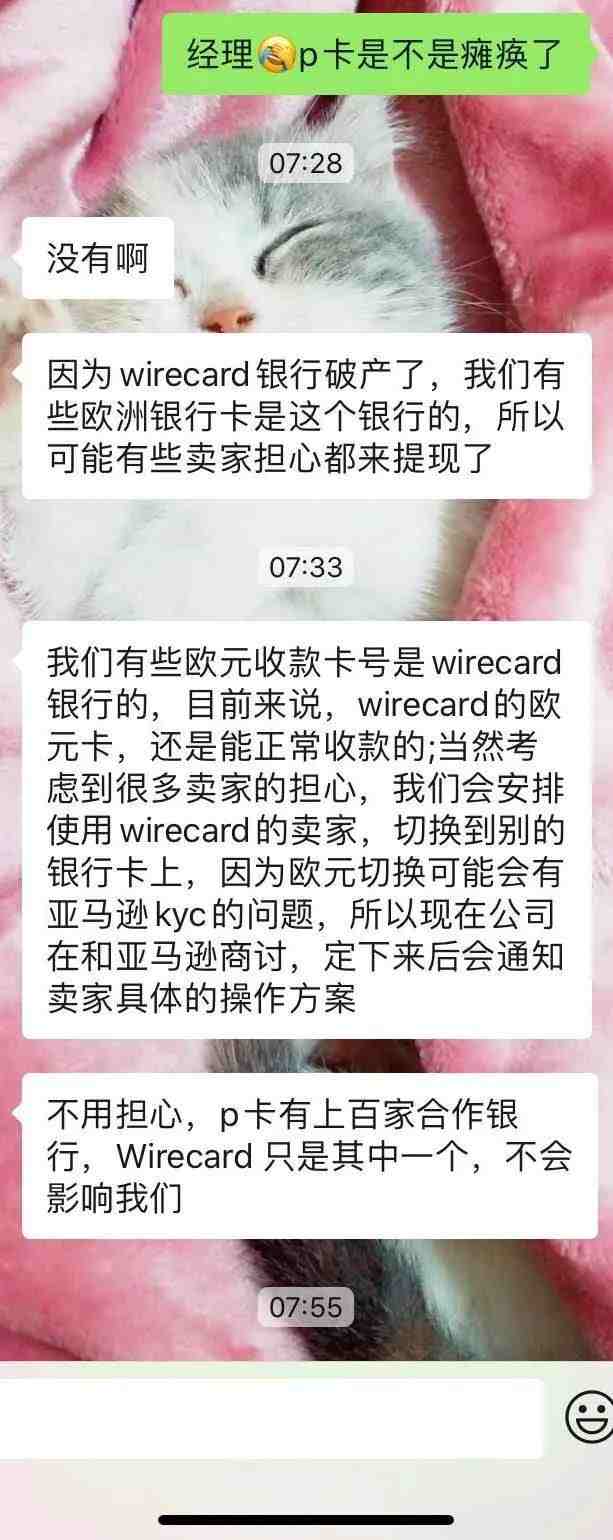Tap the message input field
This screenshot has width=613, height=1540.
click(270, 1418)
